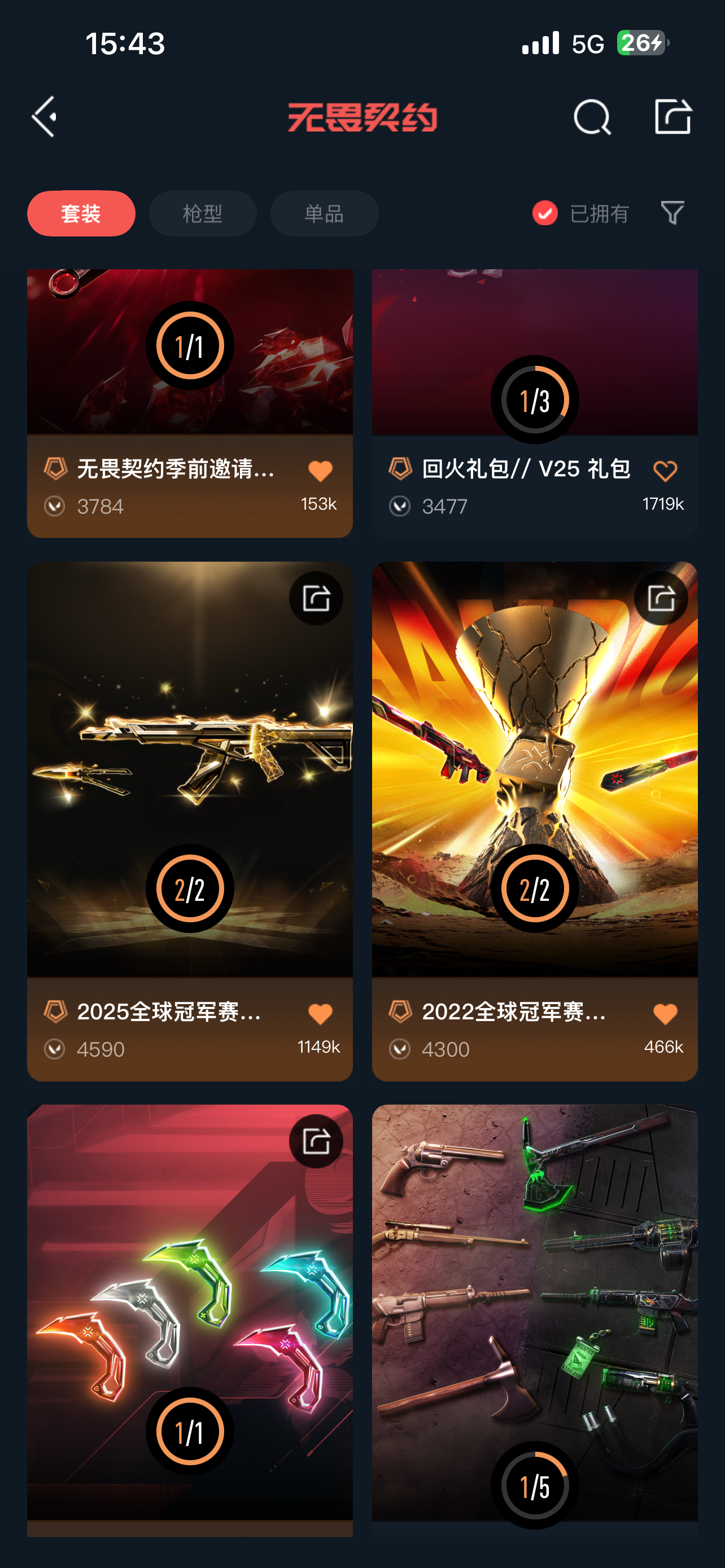Open the filter funnel icon
This screenshot has height=1568, width=725.
[672, 213]
